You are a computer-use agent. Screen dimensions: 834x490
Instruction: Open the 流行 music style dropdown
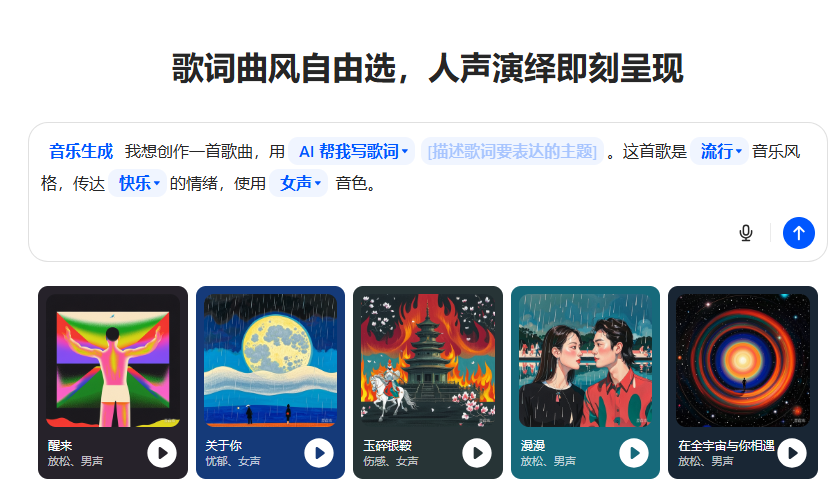[720, 152]
